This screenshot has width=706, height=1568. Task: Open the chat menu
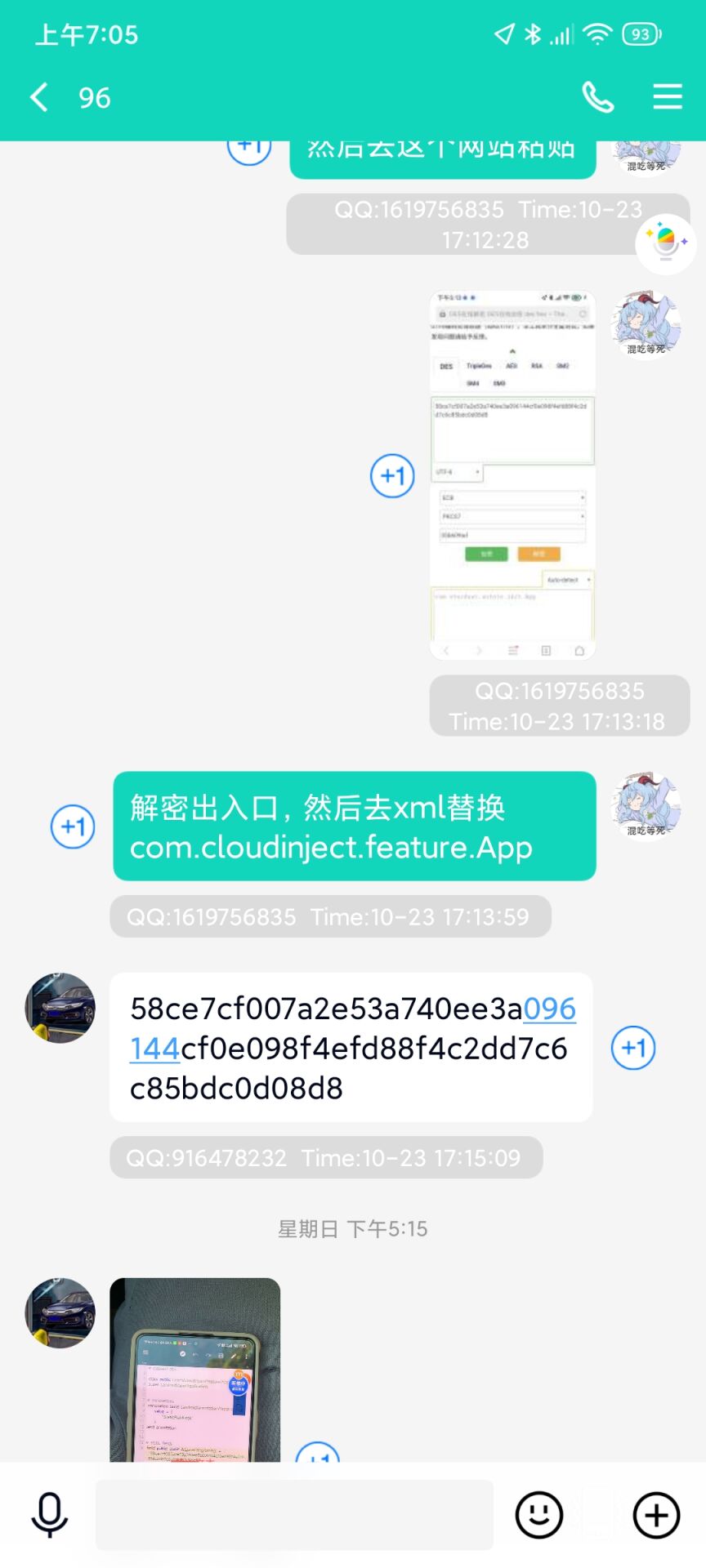(x=667, y=96)
